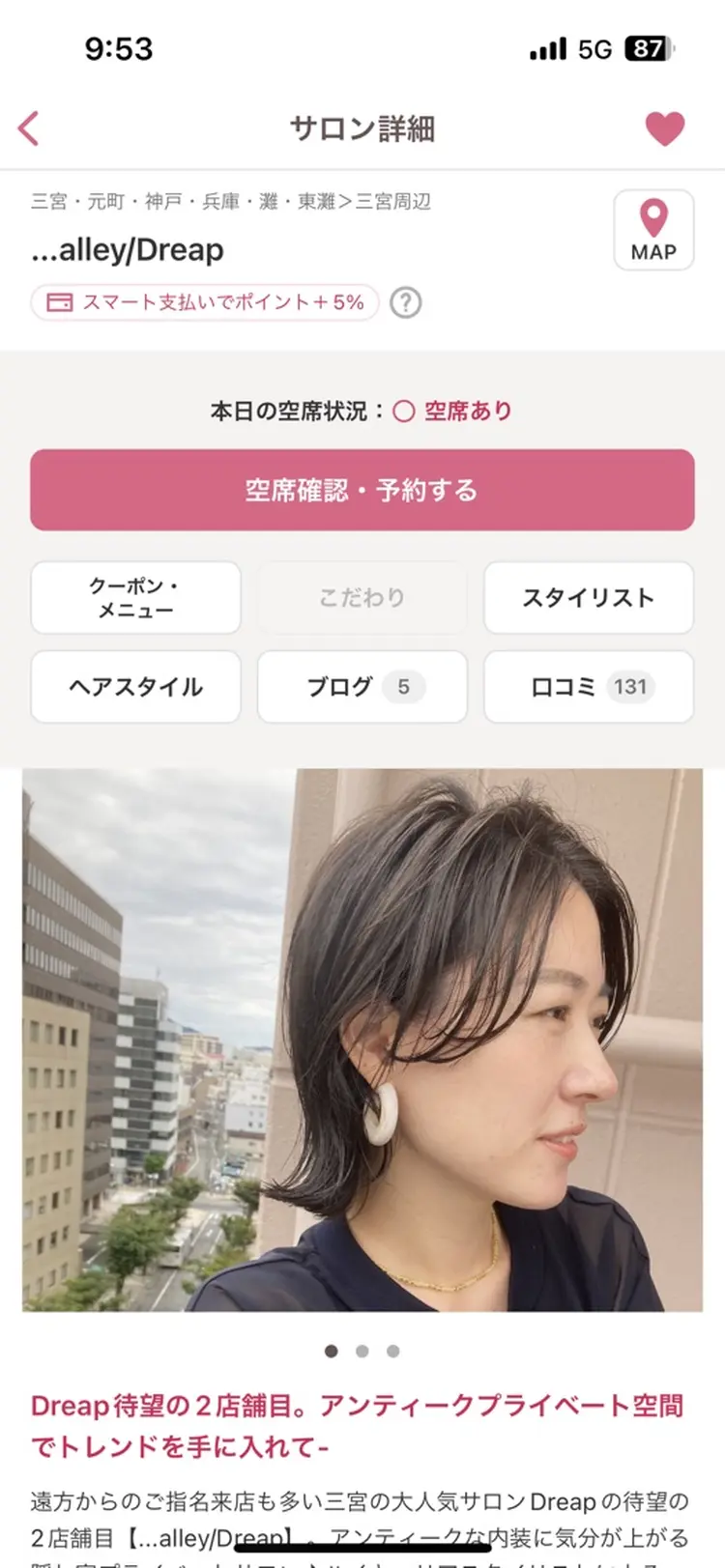The width and height of the screenshot is (725, 1568).
Task: Open the ヘアスタイル gallery
Action: [x=135, y=687]
